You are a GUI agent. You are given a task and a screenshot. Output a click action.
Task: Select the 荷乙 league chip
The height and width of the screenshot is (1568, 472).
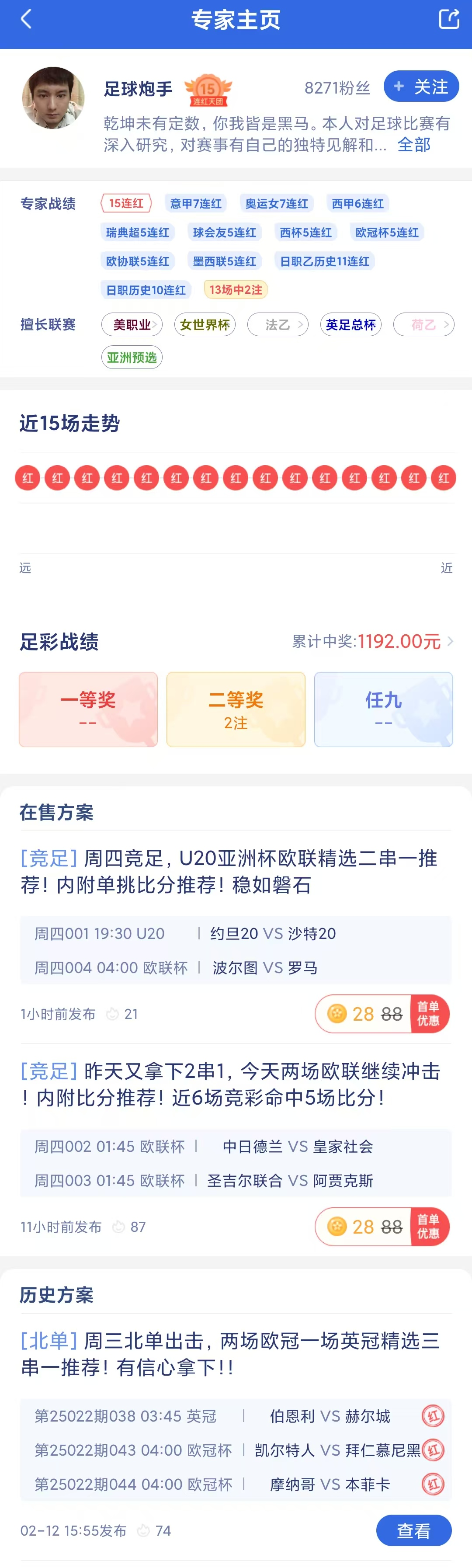(x=424, y=324)
